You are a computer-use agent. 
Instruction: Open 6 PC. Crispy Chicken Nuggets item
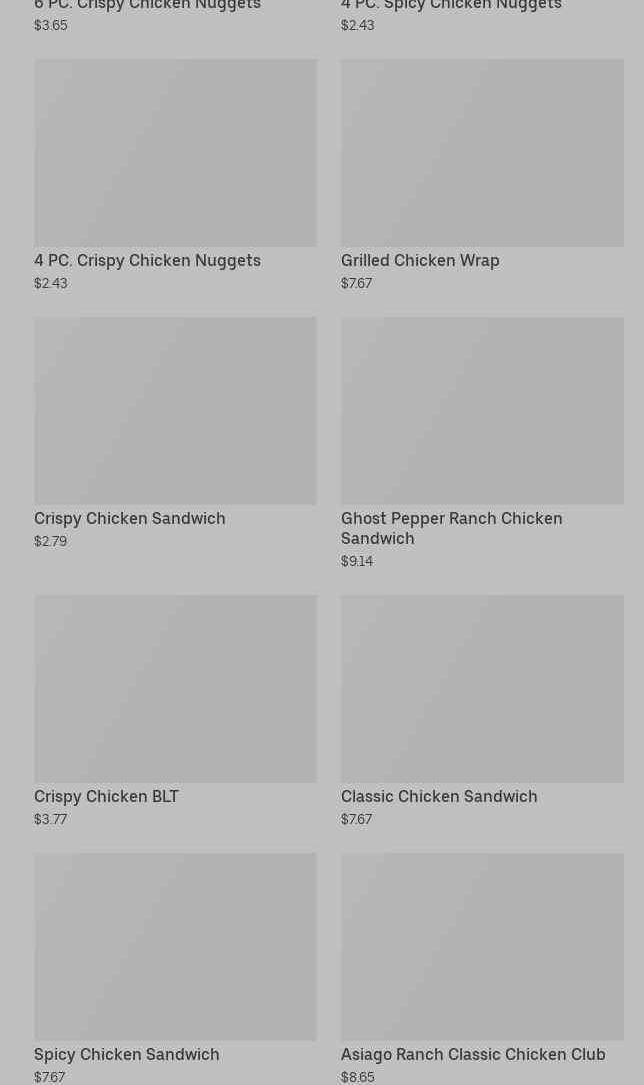pyautogui.click(x=147, y=7)
